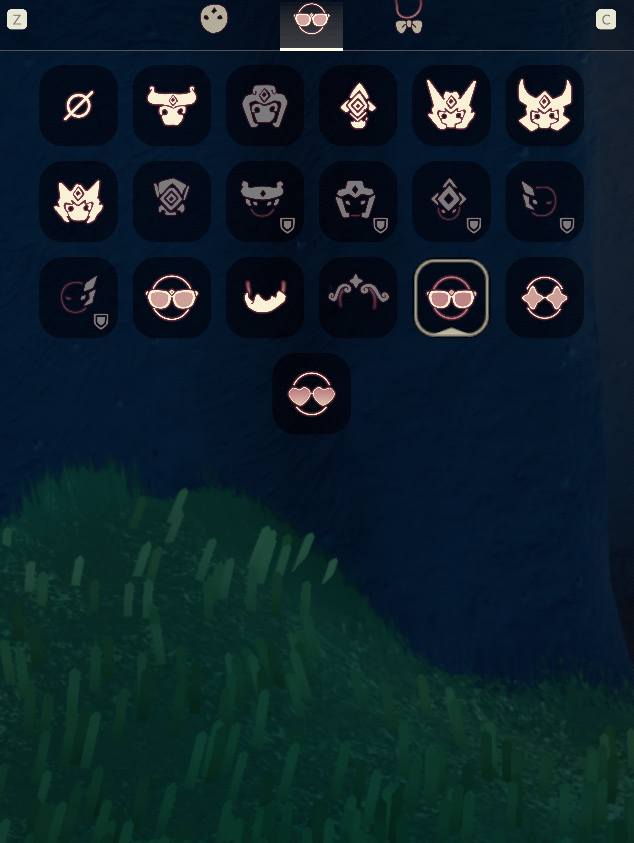Choose the bull-horned face accessory

click(x=172, y=105)
